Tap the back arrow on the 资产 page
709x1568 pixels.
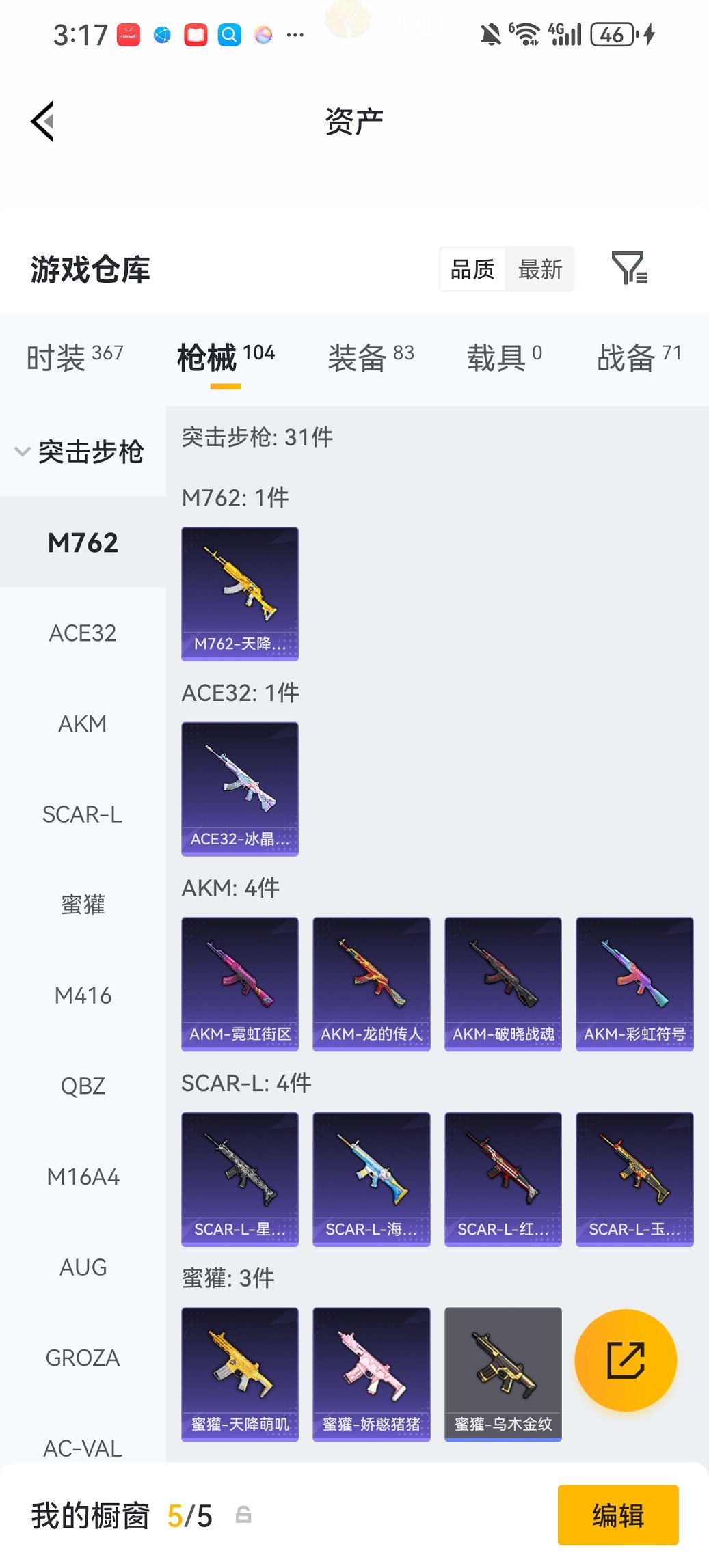43,121
